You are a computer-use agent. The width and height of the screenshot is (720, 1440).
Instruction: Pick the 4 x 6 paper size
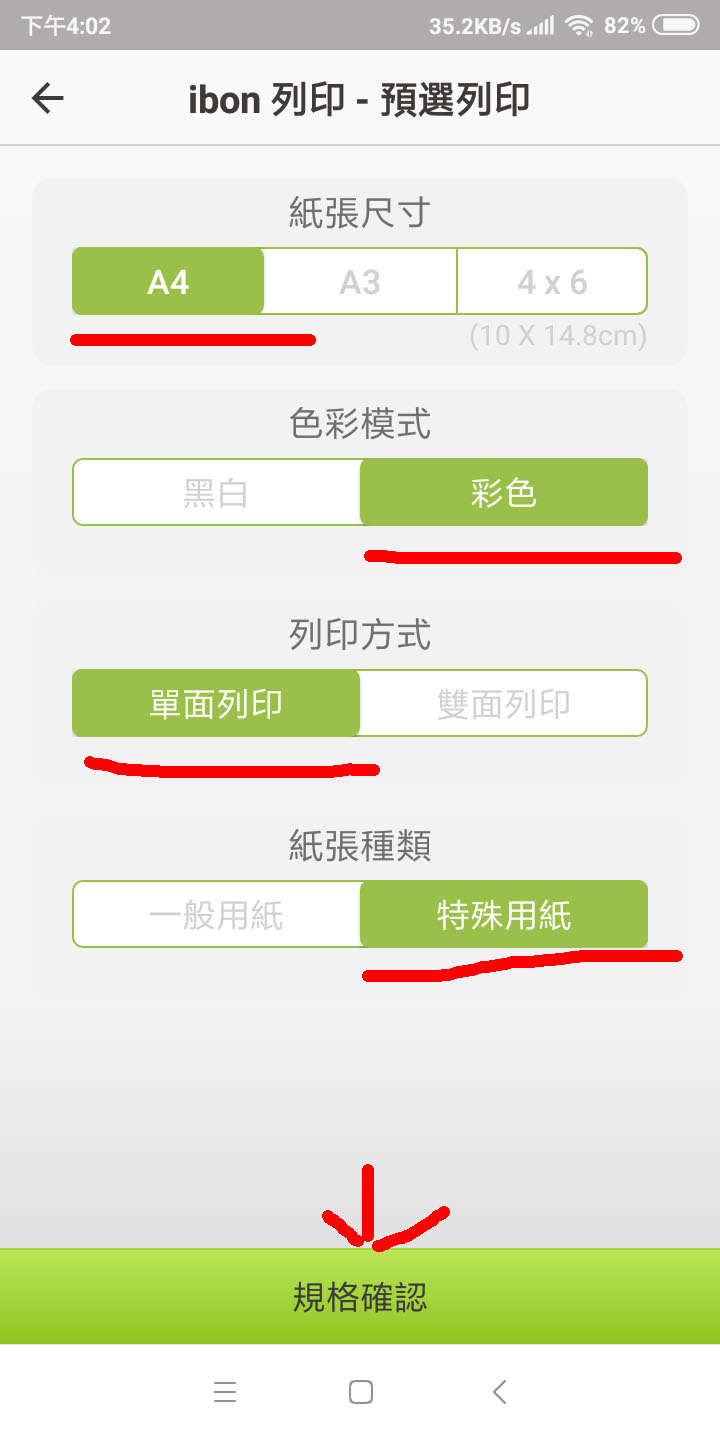[552, 282]
